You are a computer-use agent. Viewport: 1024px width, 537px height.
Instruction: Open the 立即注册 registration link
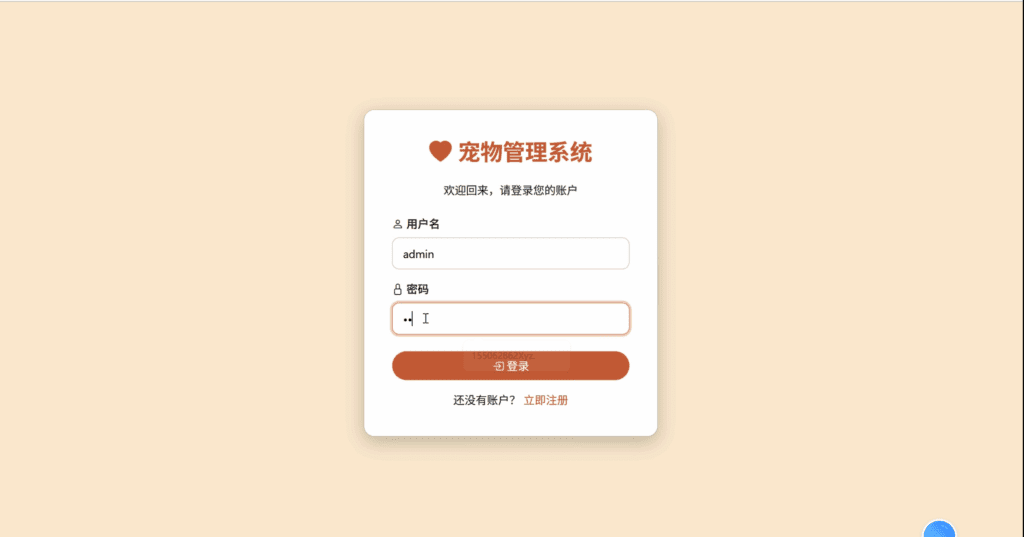pos(545,400)
